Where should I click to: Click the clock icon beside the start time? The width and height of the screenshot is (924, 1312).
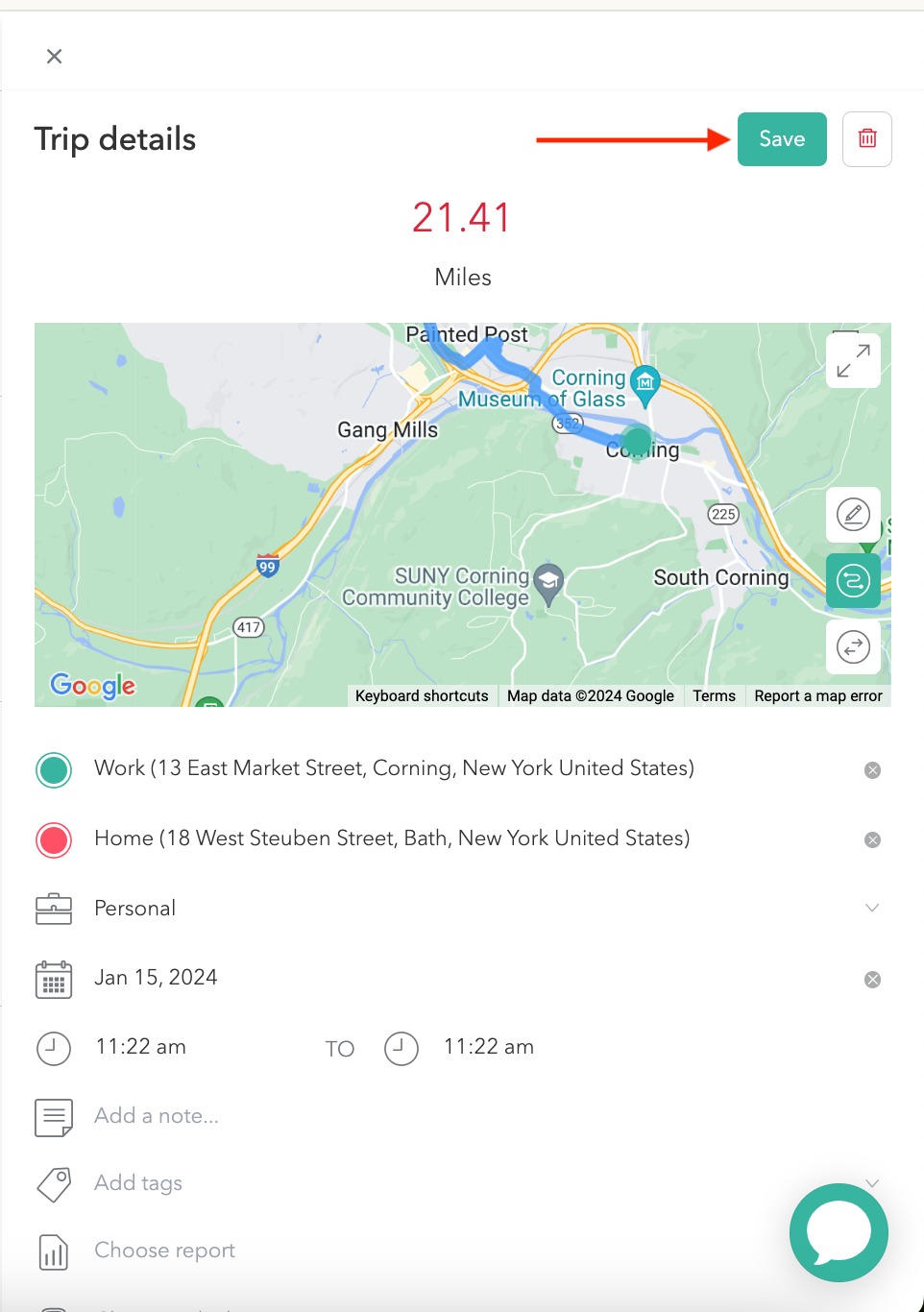(x=54, y=1049)
